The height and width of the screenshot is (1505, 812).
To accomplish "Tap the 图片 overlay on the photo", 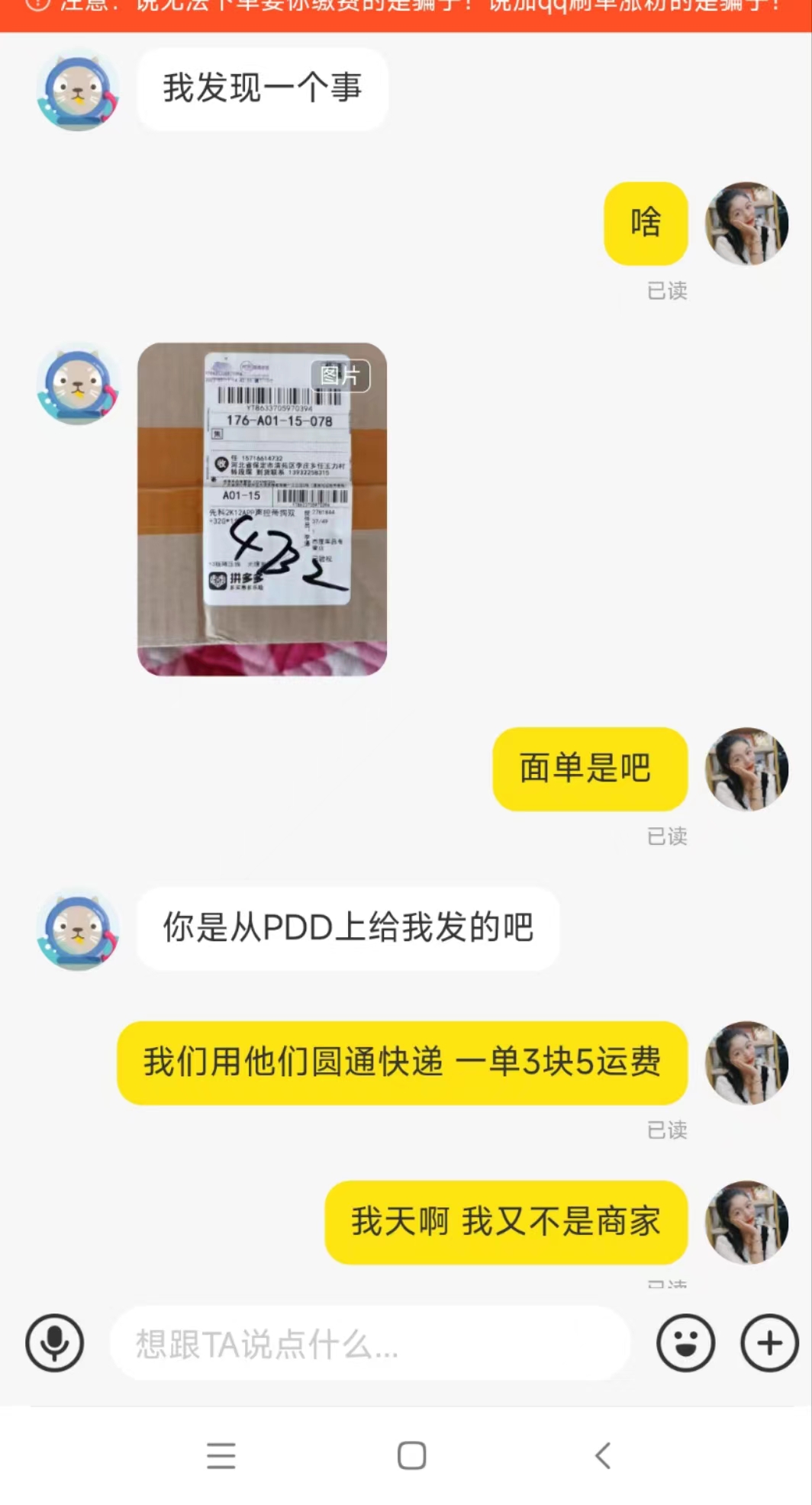I will [341, 375].
